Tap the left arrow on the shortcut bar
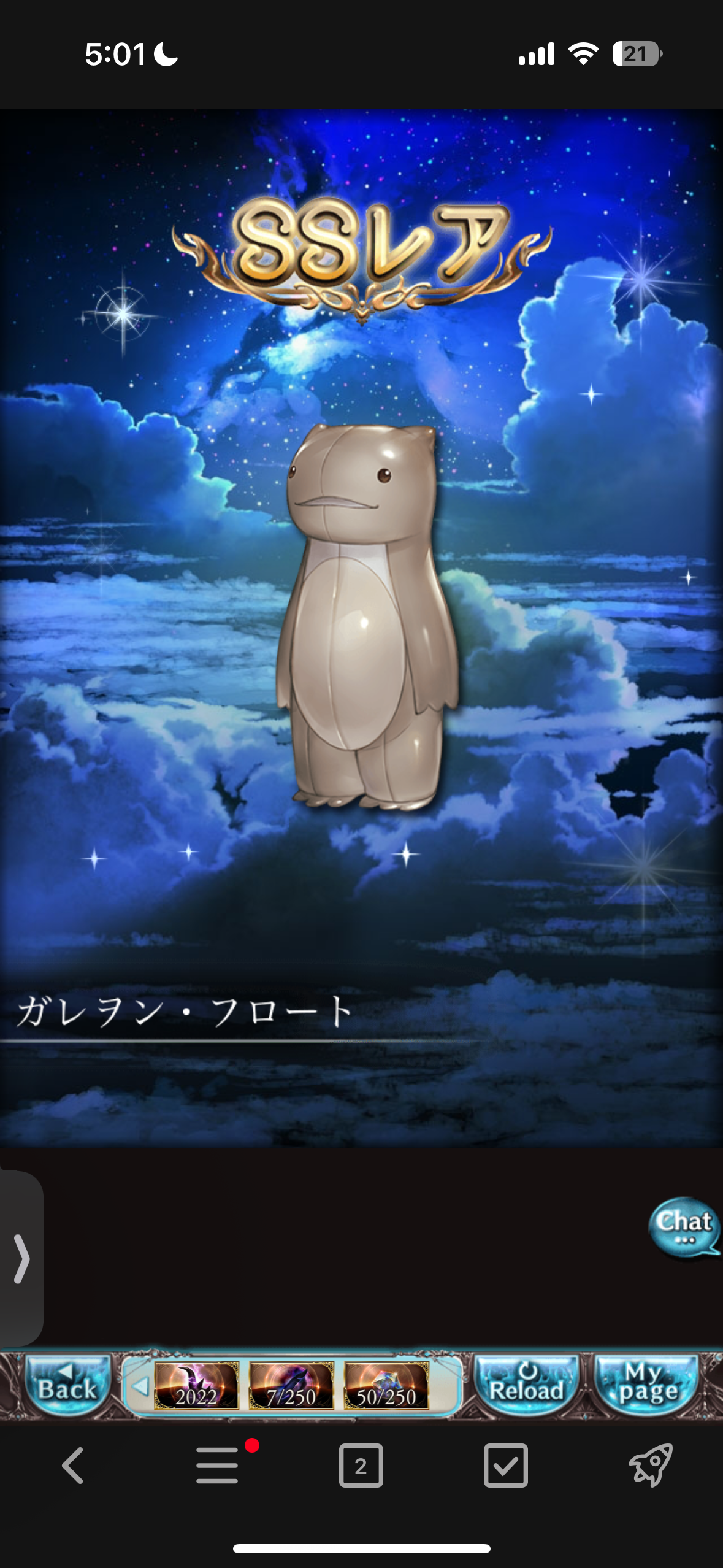723x1568 pixels. 140,1386
